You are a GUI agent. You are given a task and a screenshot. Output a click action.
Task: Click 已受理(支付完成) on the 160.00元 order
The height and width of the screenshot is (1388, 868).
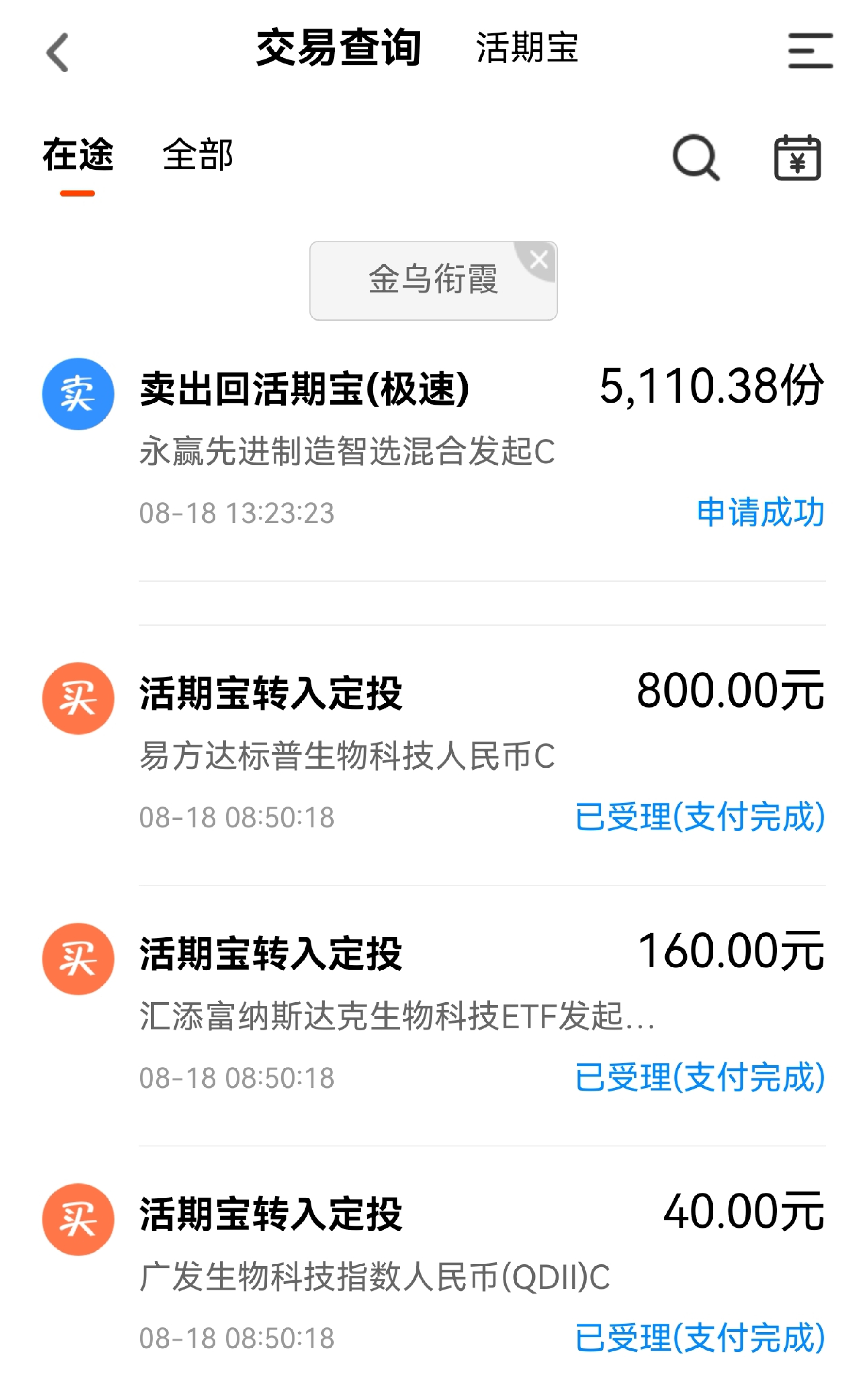[702, 1077]
